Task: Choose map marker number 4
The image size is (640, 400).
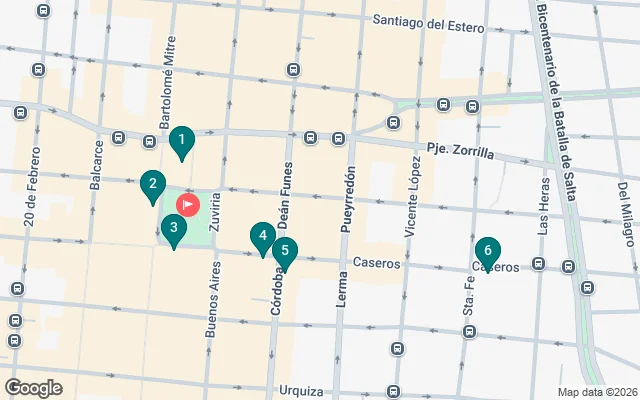Action: coord(262,237)
